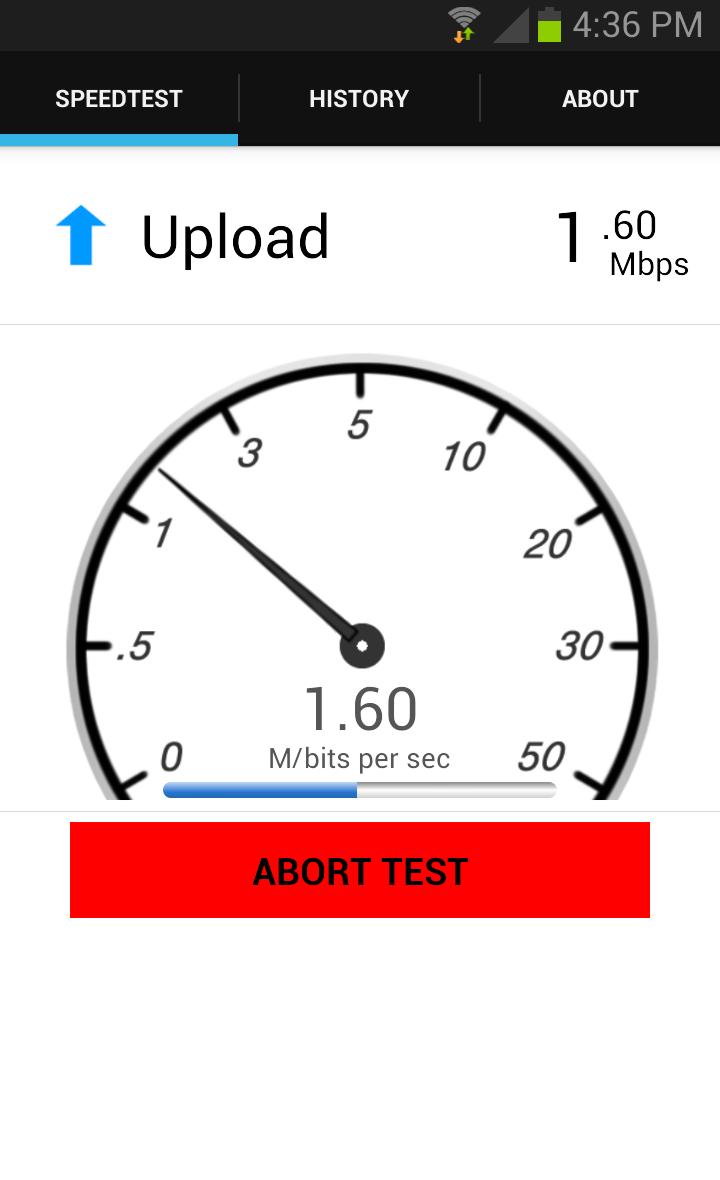Click the M/bits per sec label
This screenshot has width=720, height=1180.
[x=360, y=758]
